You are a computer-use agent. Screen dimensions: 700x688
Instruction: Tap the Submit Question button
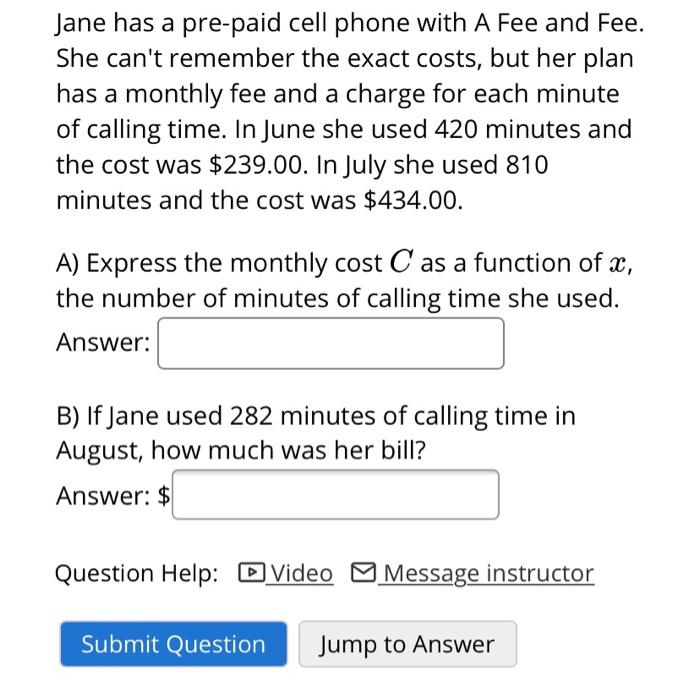click(x=173, y=645)
